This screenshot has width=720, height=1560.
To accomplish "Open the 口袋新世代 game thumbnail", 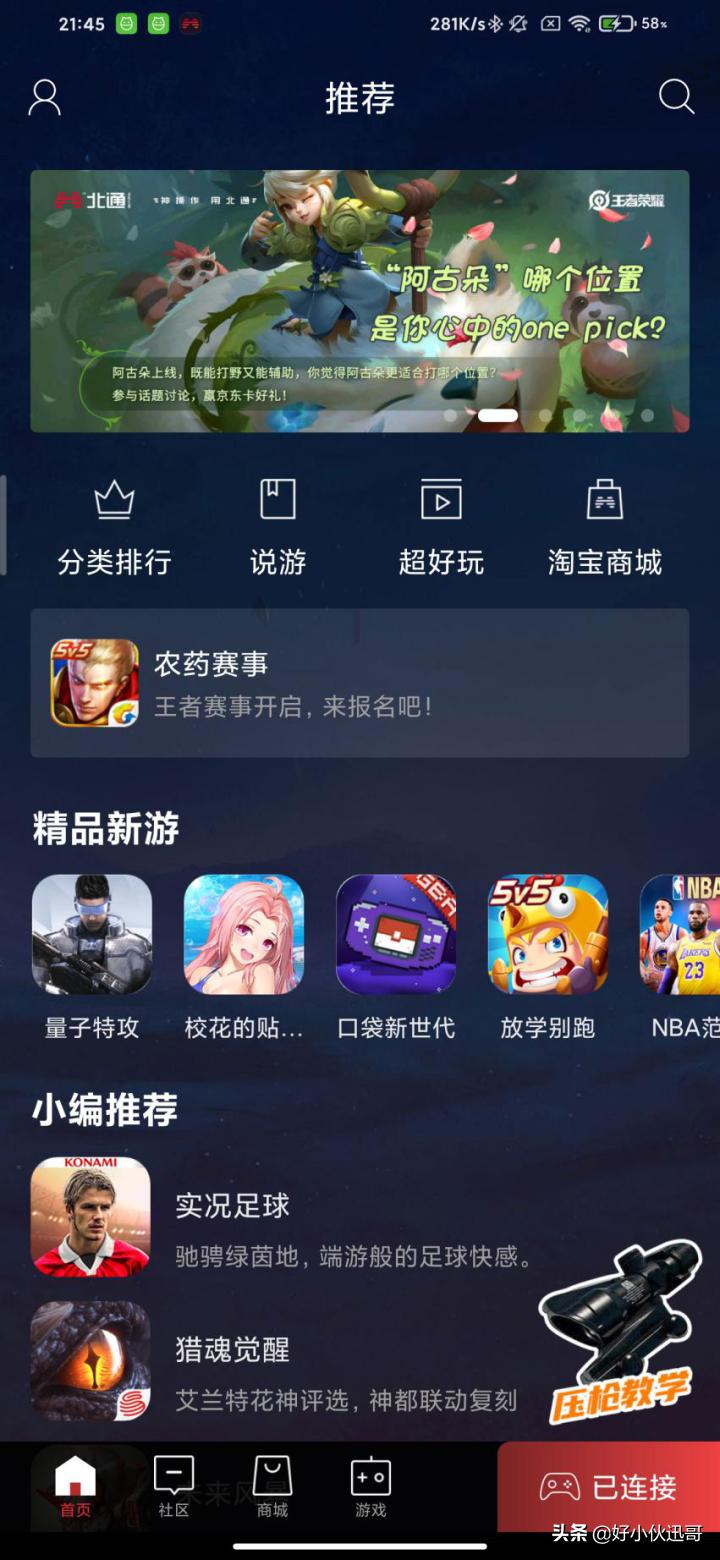I will click(x=395, y=935).
